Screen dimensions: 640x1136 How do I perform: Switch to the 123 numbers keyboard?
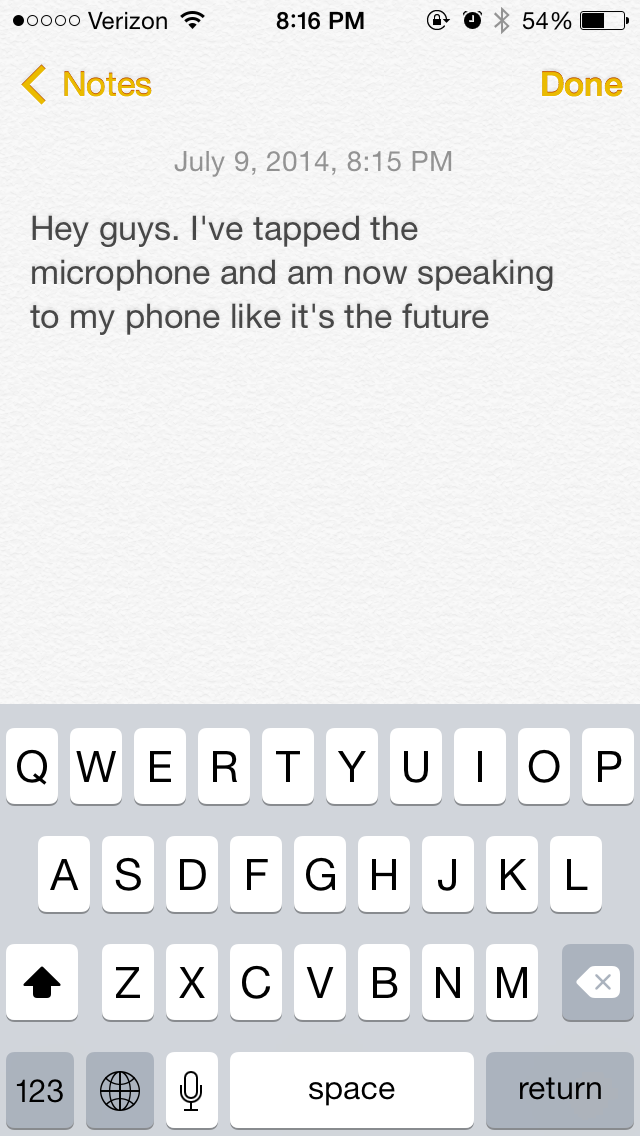coord(40,1090)
